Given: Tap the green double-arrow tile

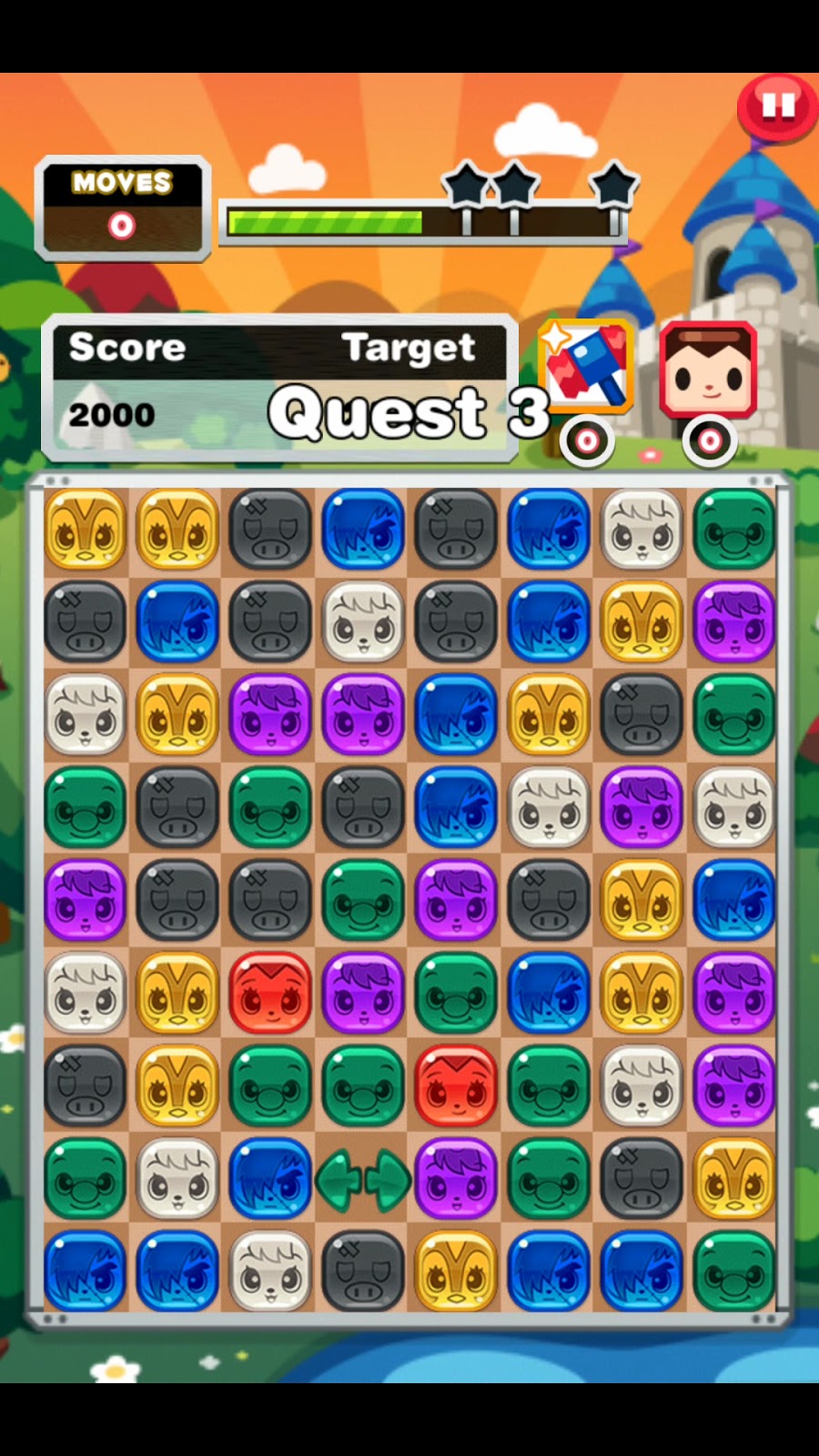Looking at the screenshot, I should (363, 1180).
